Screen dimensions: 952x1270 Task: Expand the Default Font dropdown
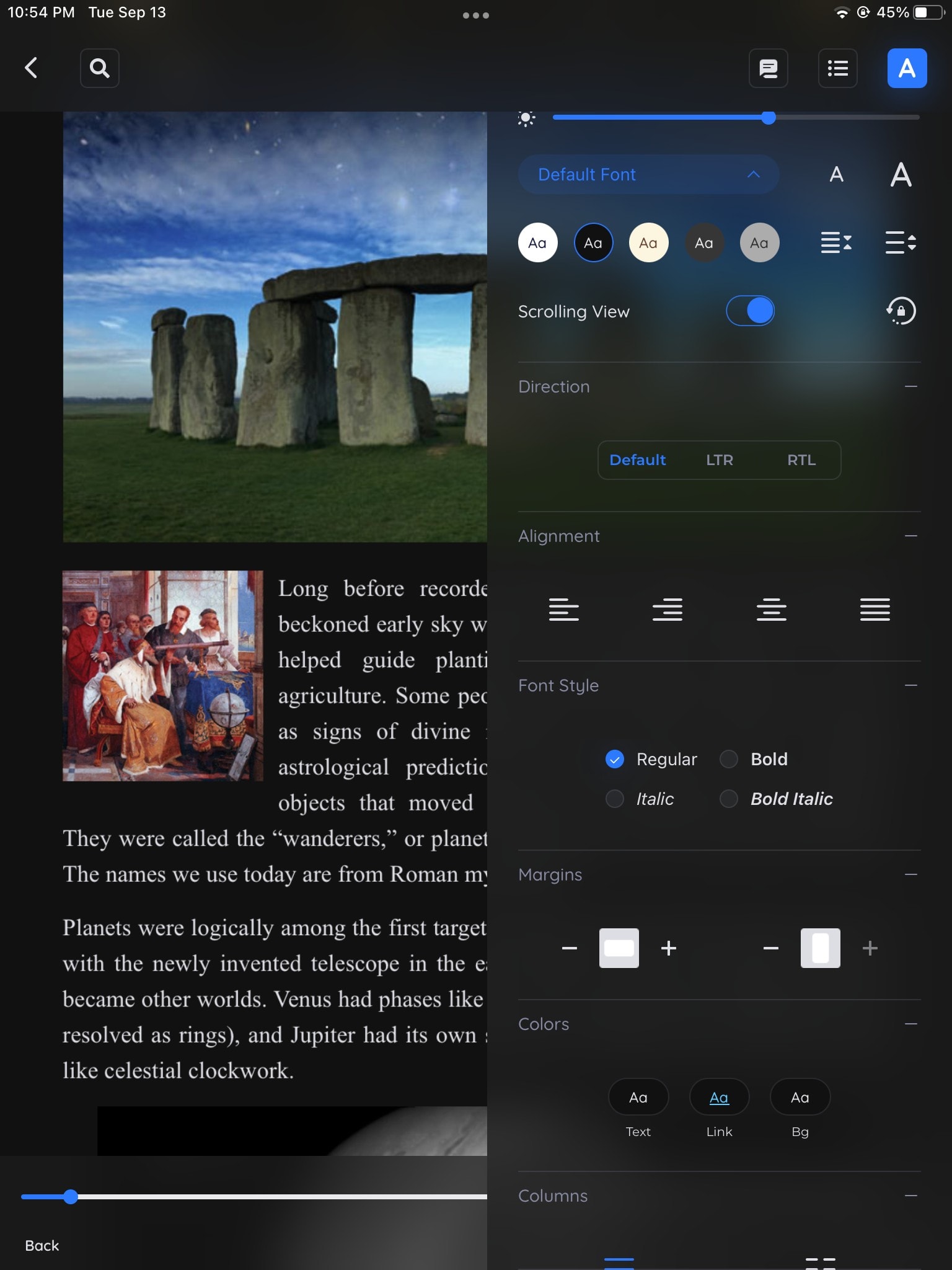coord(648,174)
